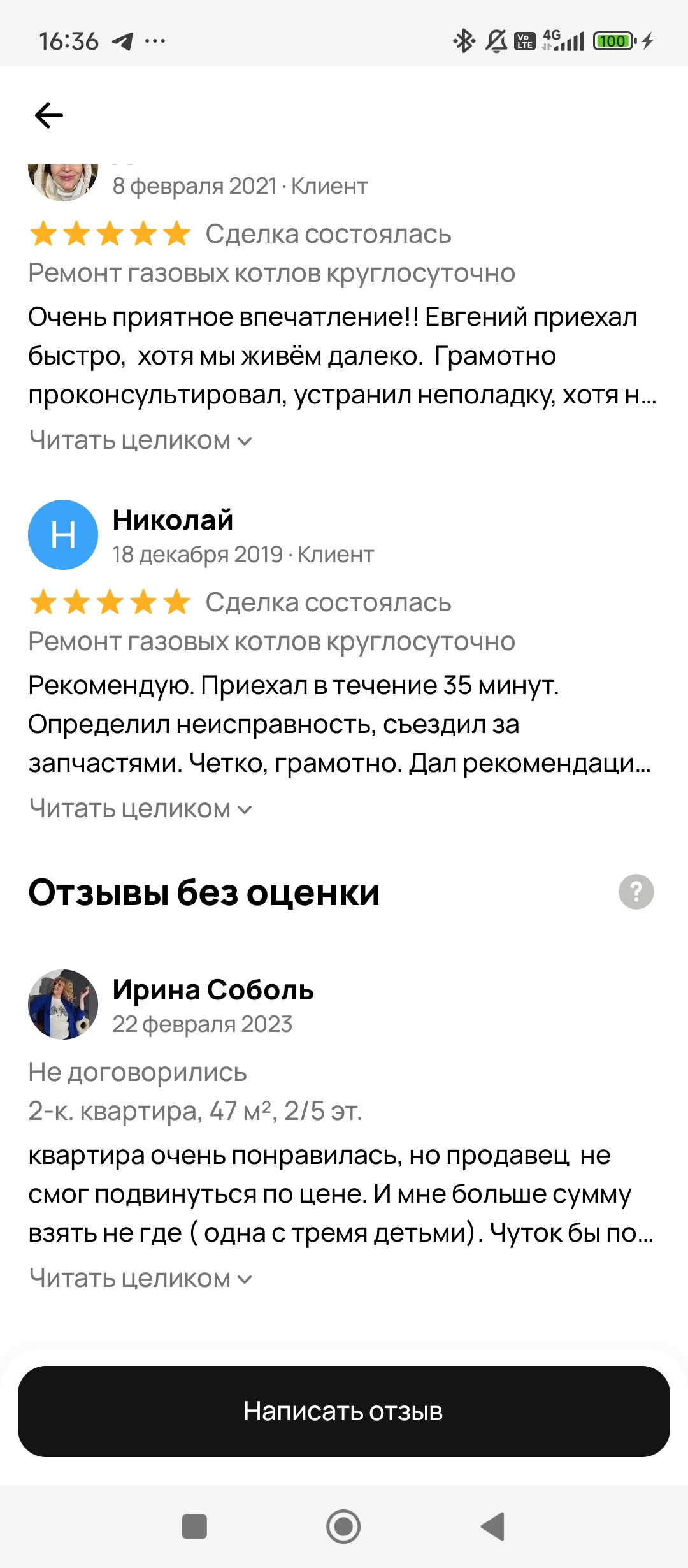Open Ирина Соболь's profile avatar
Screen dimensions: 688x1568
(x=63, y=1005)
